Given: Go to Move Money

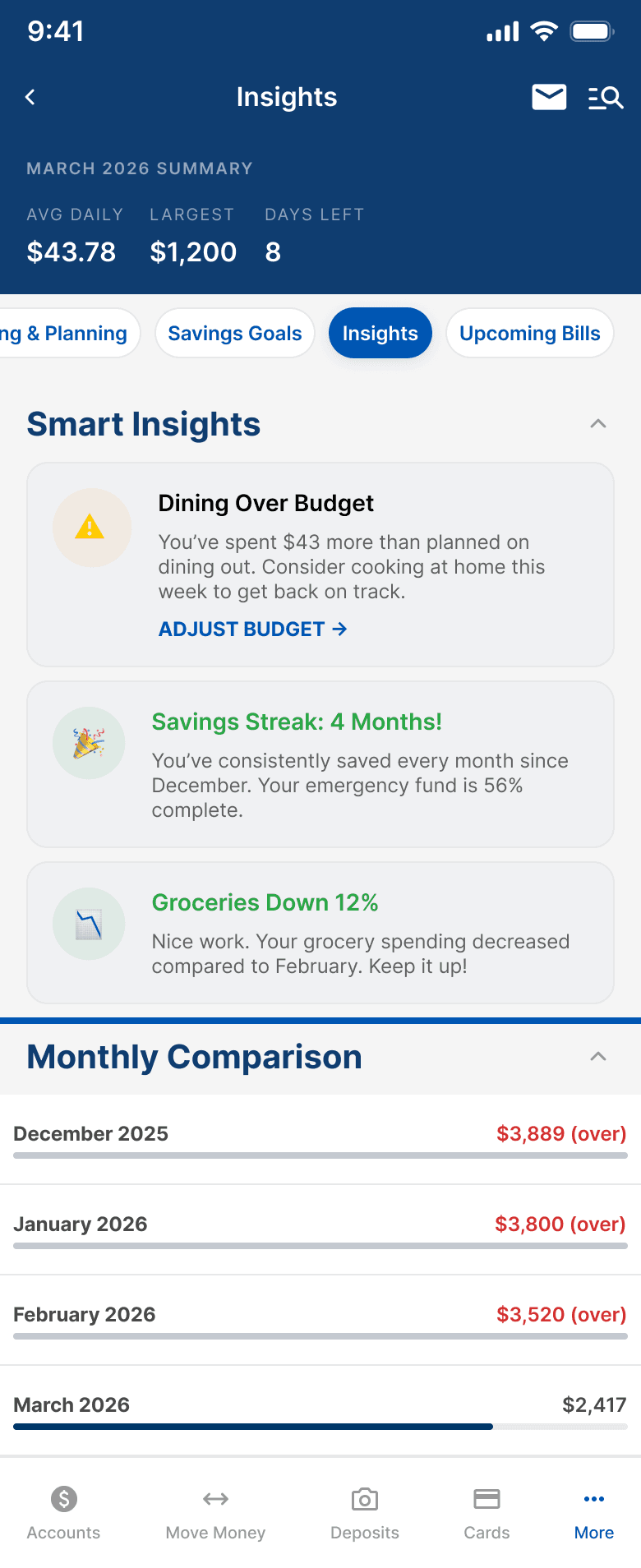Looking at the screenshot, I should 215,1513.
